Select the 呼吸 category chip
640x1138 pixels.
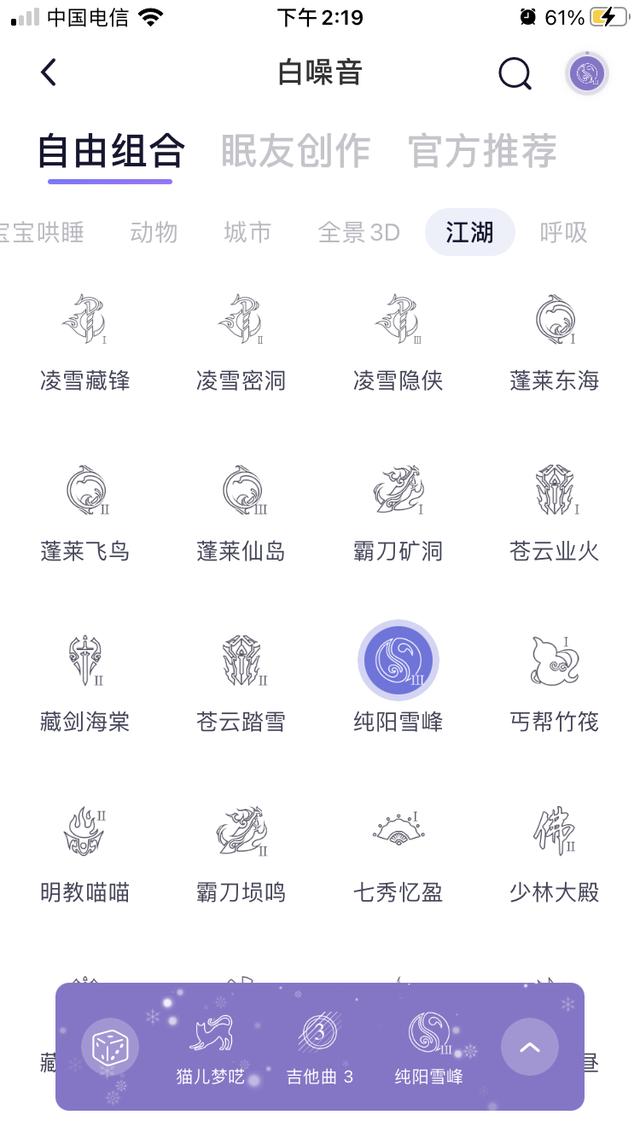pyautogui.click(x=563, y=232)
